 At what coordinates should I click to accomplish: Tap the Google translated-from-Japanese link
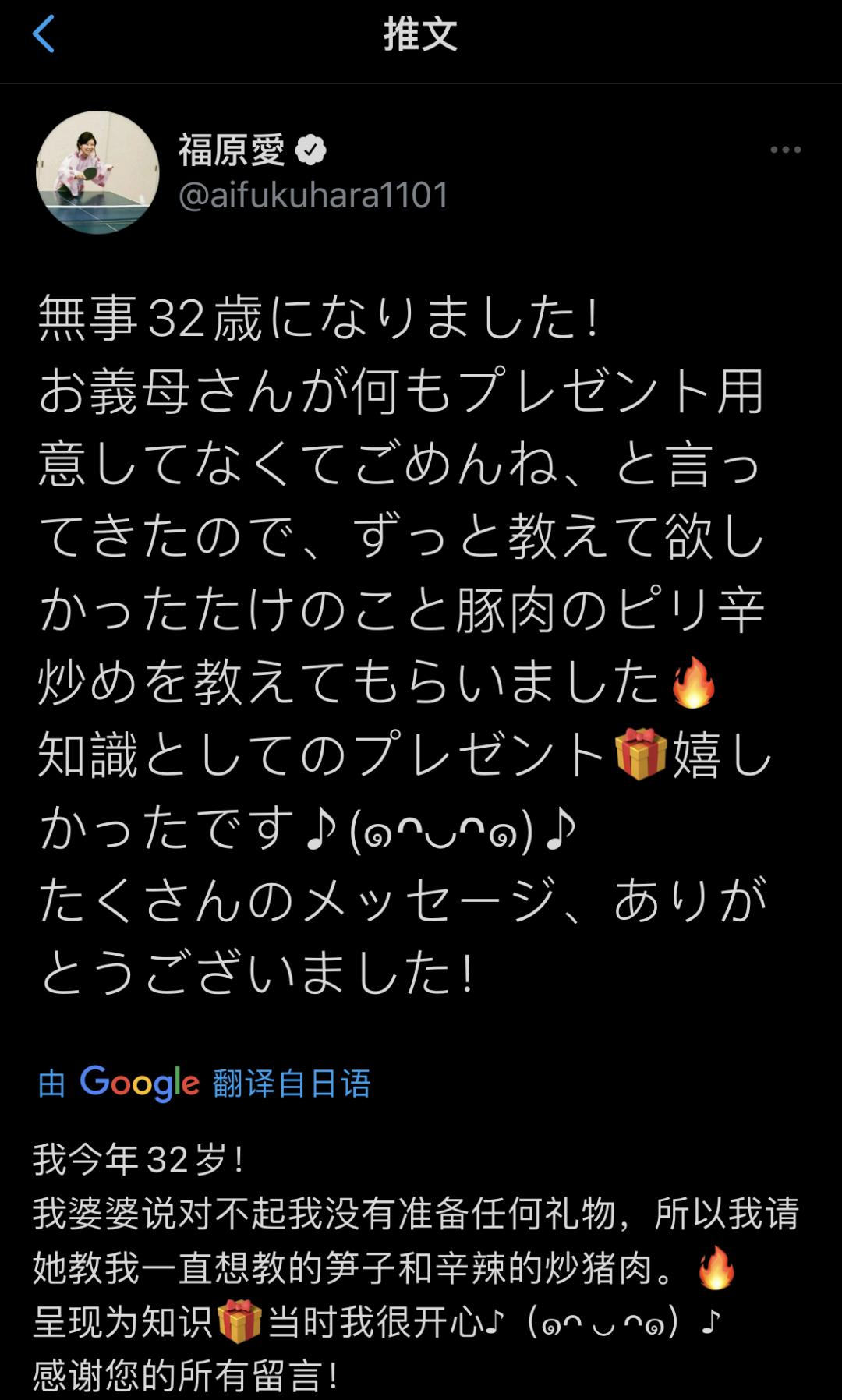tap(204, 1084)
